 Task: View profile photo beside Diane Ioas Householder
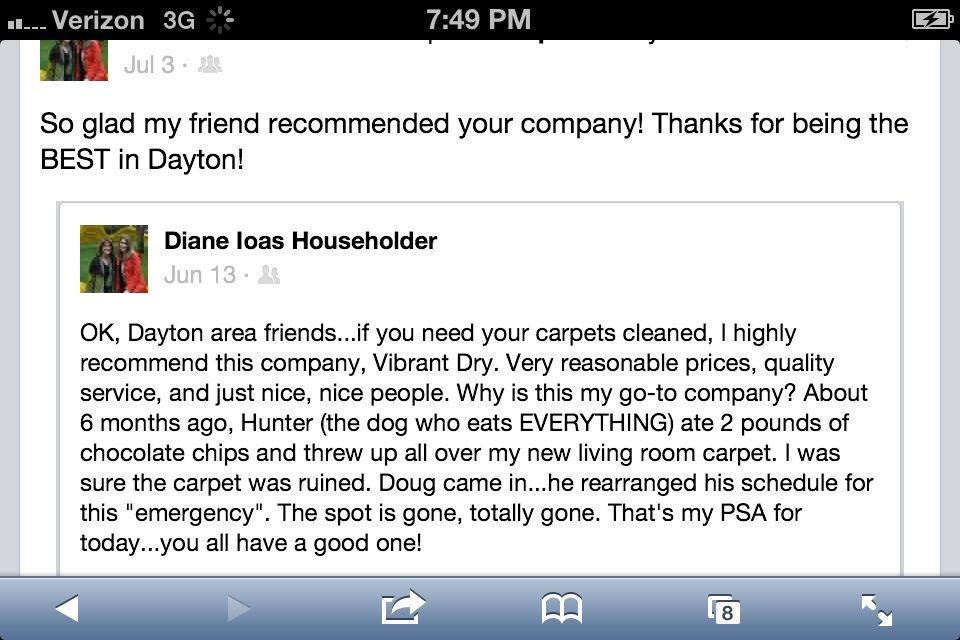114,259
